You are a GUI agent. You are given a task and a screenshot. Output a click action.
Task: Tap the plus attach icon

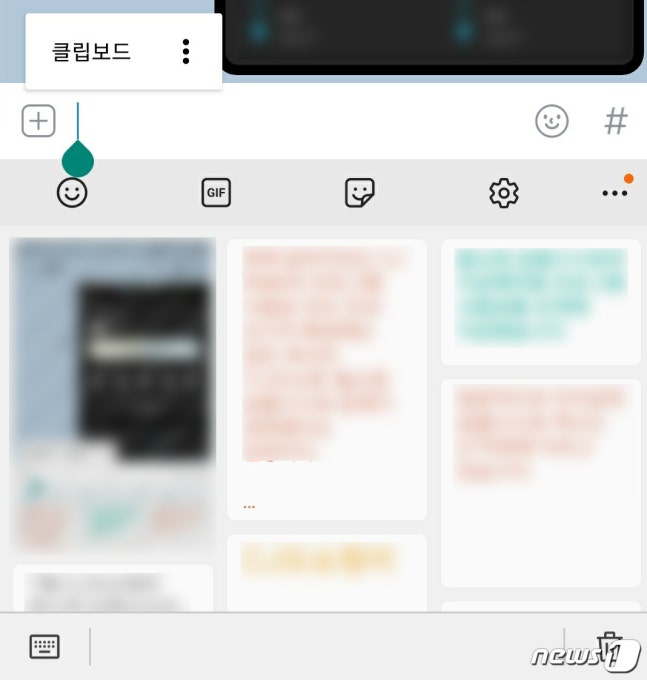[38, 122]
